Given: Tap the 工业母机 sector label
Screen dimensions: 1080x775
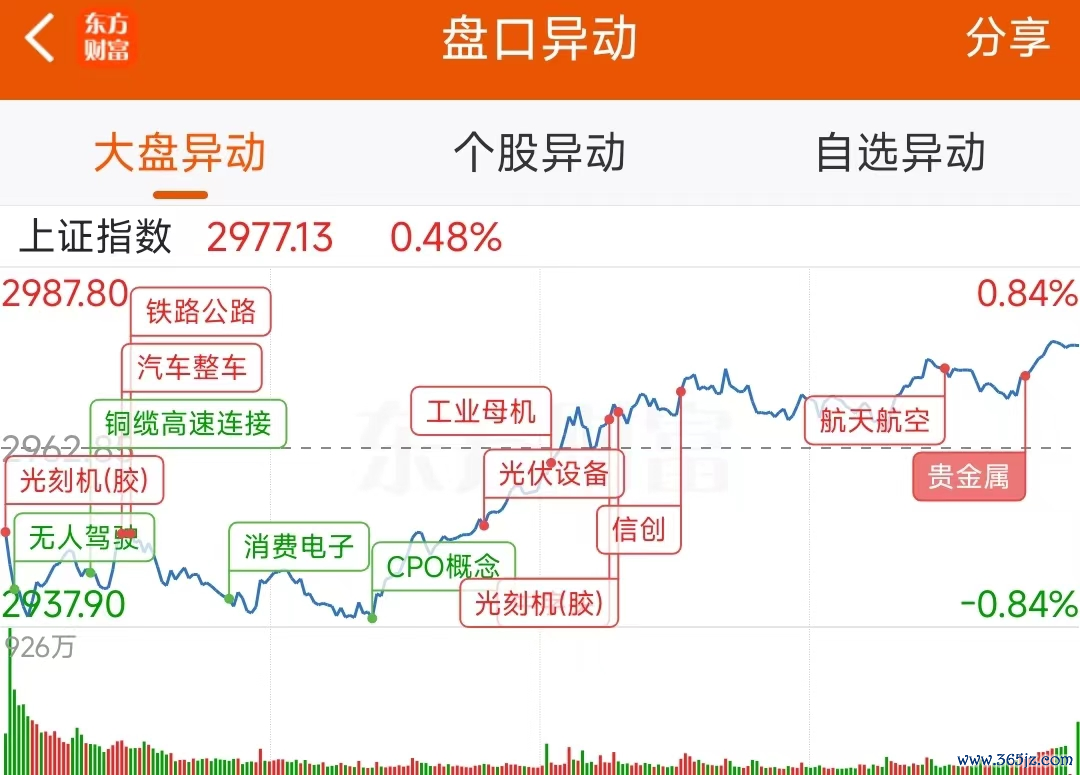Looking at the screenshot, I should click(481, 411).
